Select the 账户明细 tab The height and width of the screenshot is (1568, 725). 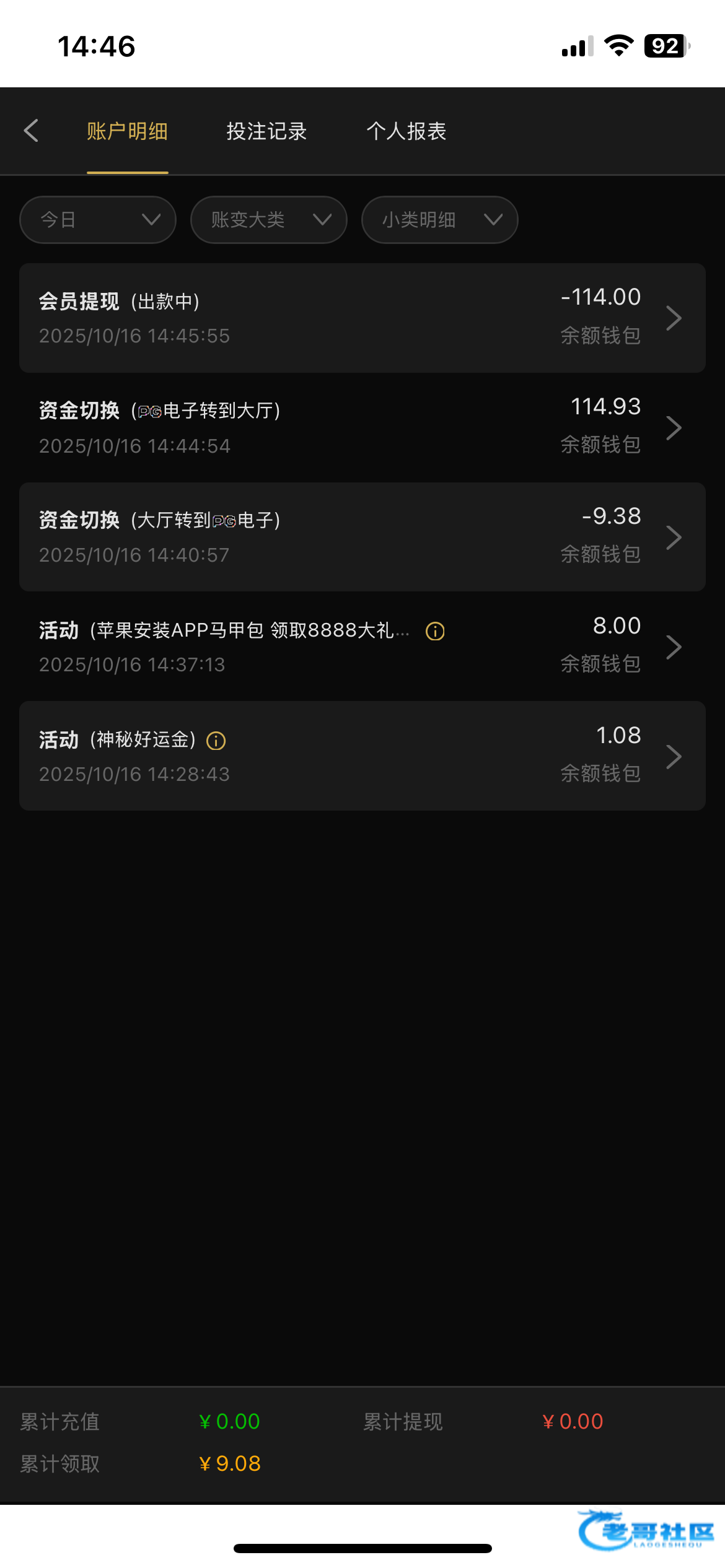[x=128, y=131]
